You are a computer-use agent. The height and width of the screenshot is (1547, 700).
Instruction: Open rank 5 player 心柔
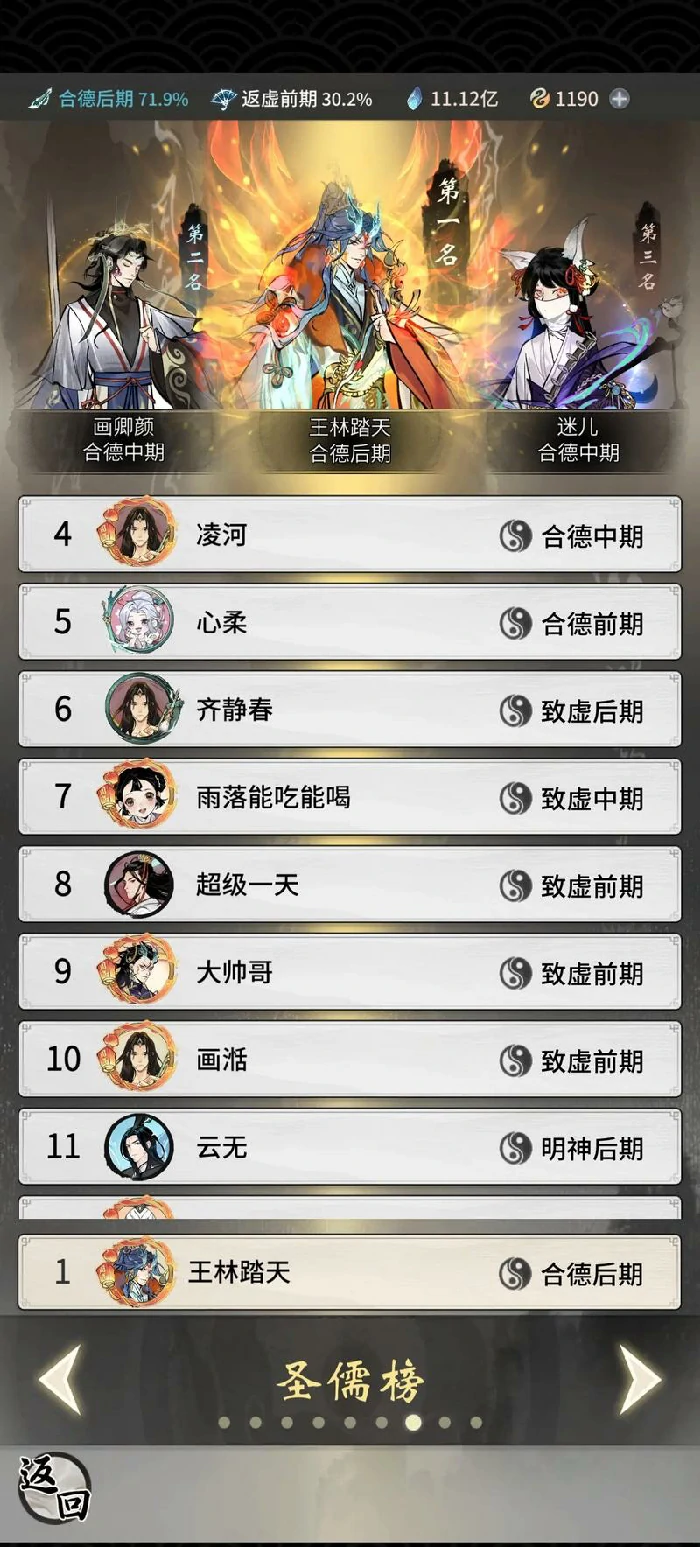(x=350, y=622)
